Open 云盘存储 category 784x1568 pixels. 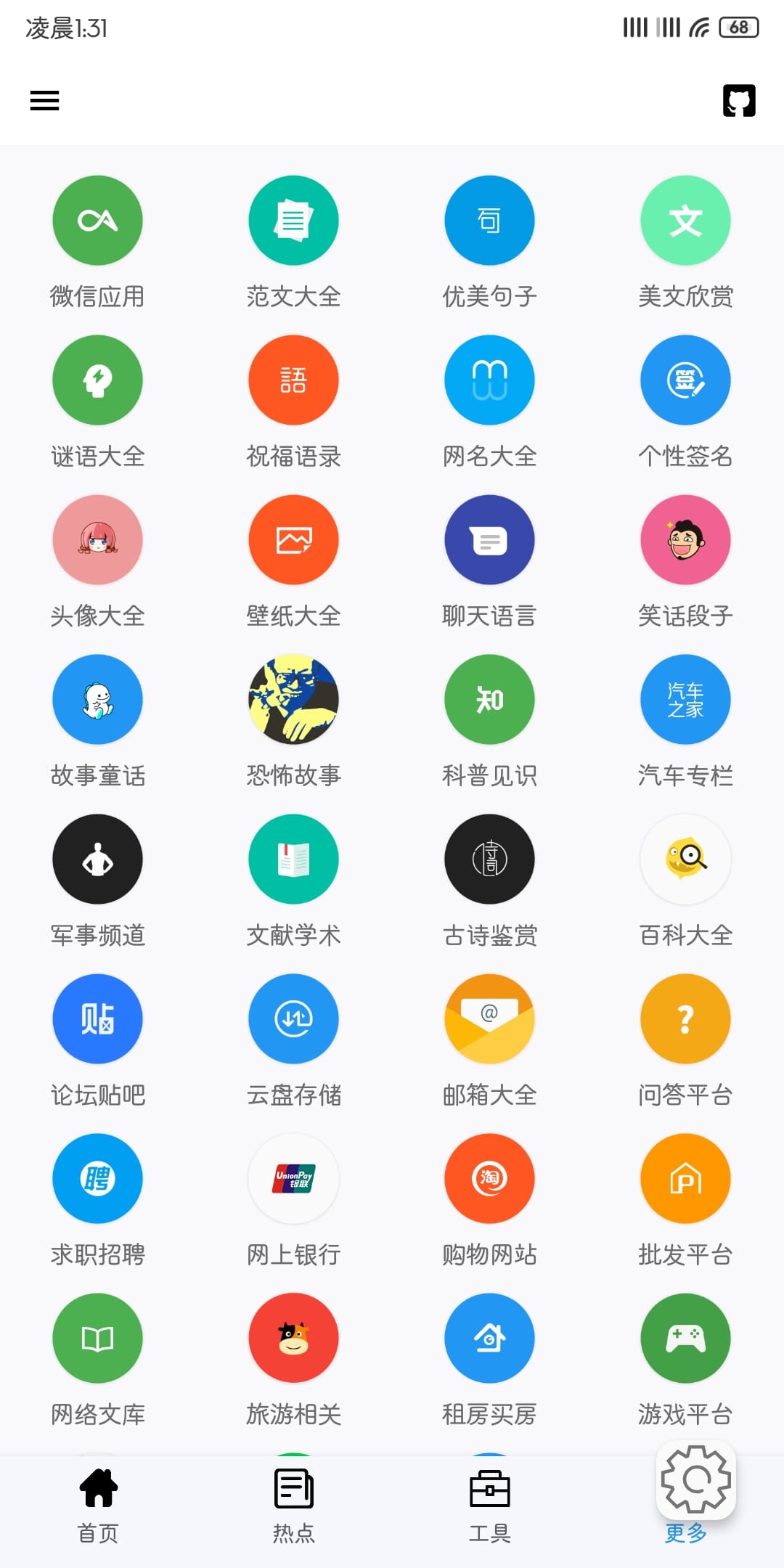point(293,1019)
